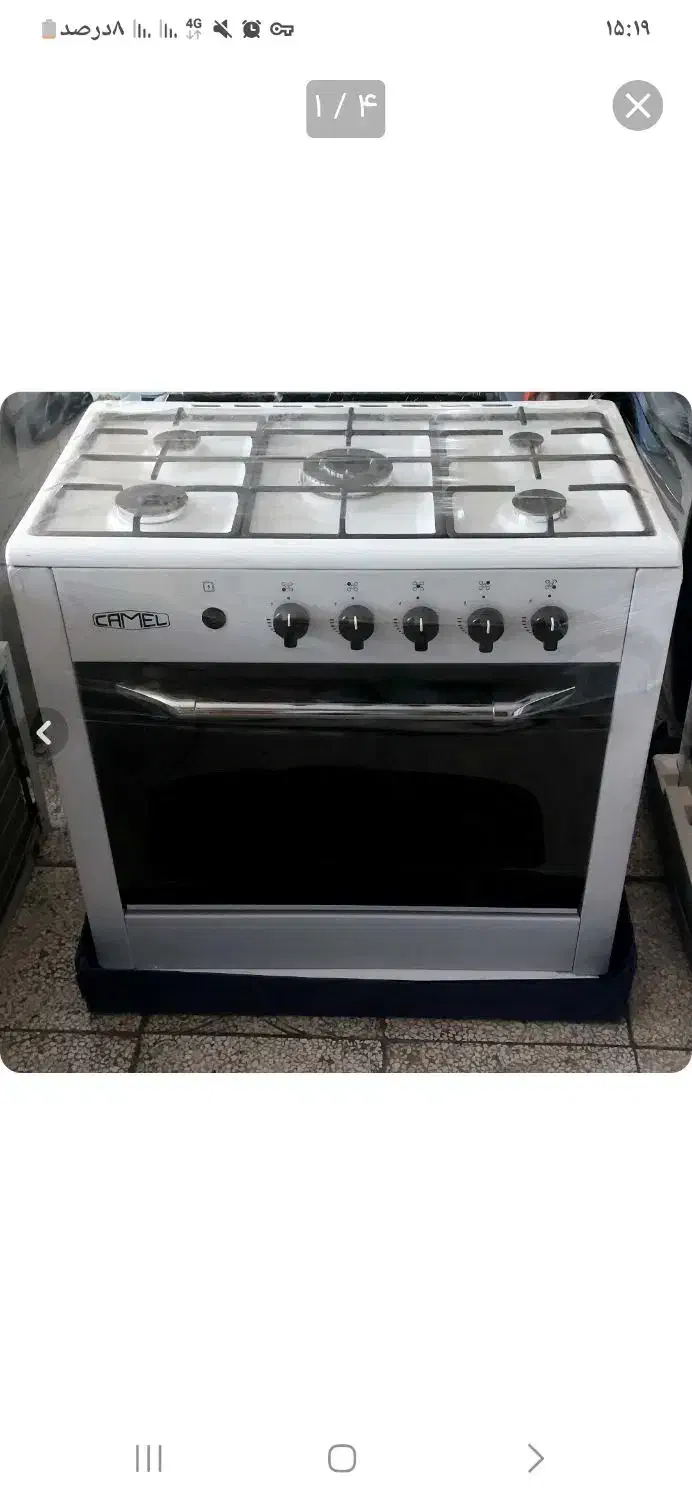Go to the previous photo arrow
This screenshot has width=692, height=1500.
click(x=43, y=733)
